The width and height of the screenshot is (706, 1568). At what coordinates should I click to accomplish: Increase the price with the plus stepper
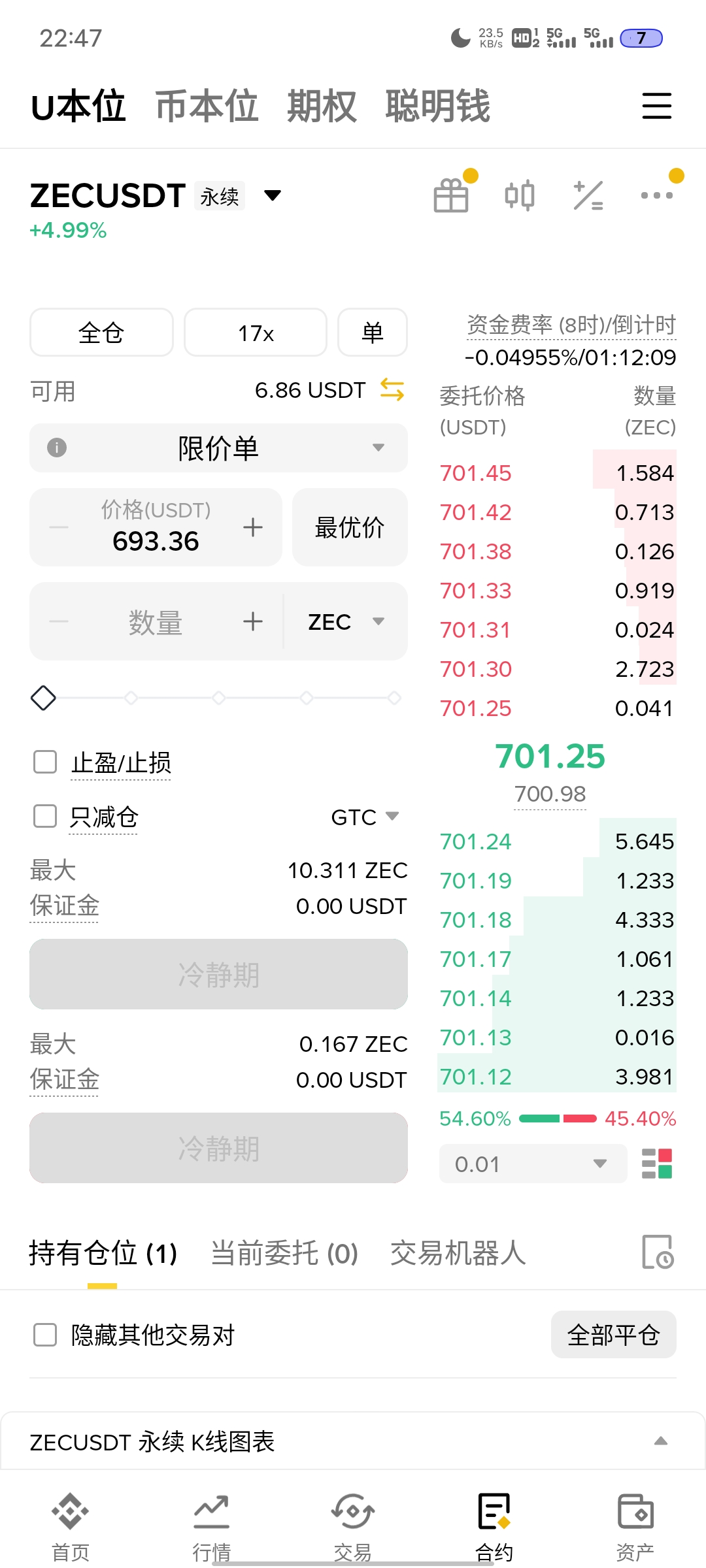click(253, 527)
